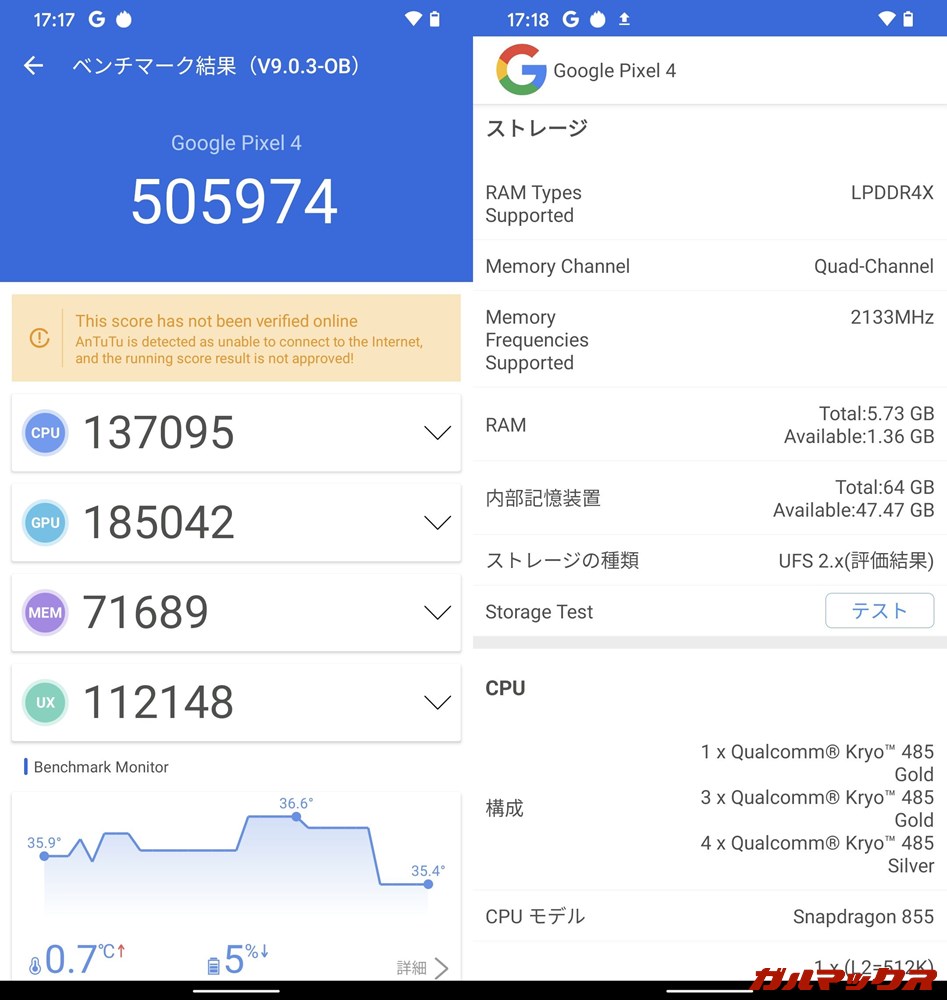Click the warning icon in the unverified score banner
The image size is (947, 1000).
tap(41, 338)
